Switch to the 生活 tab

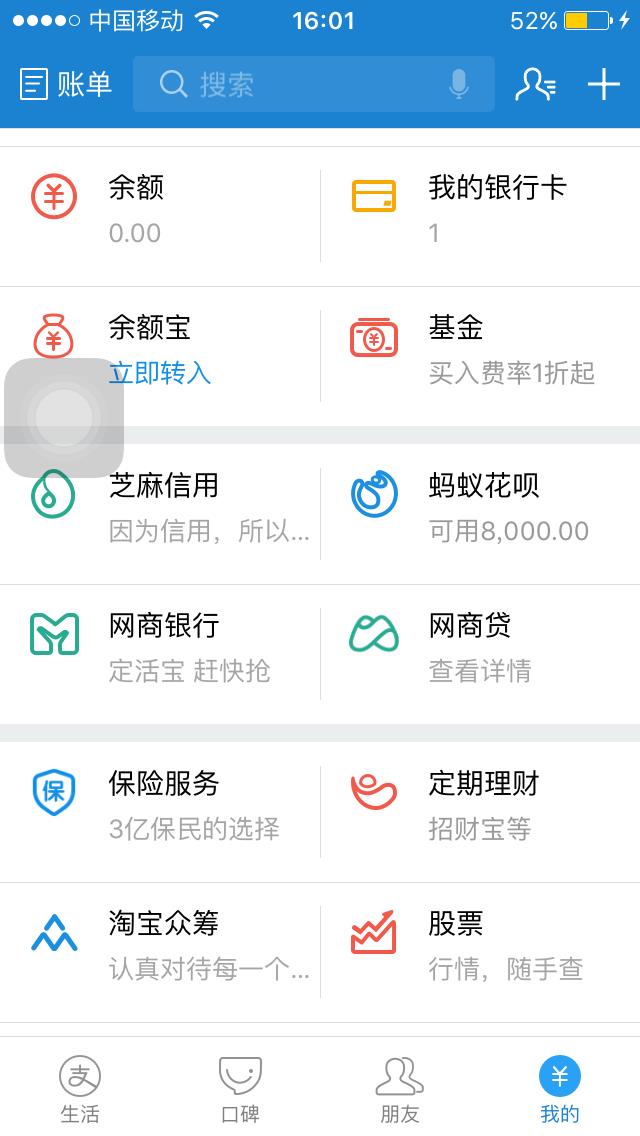80,1090
